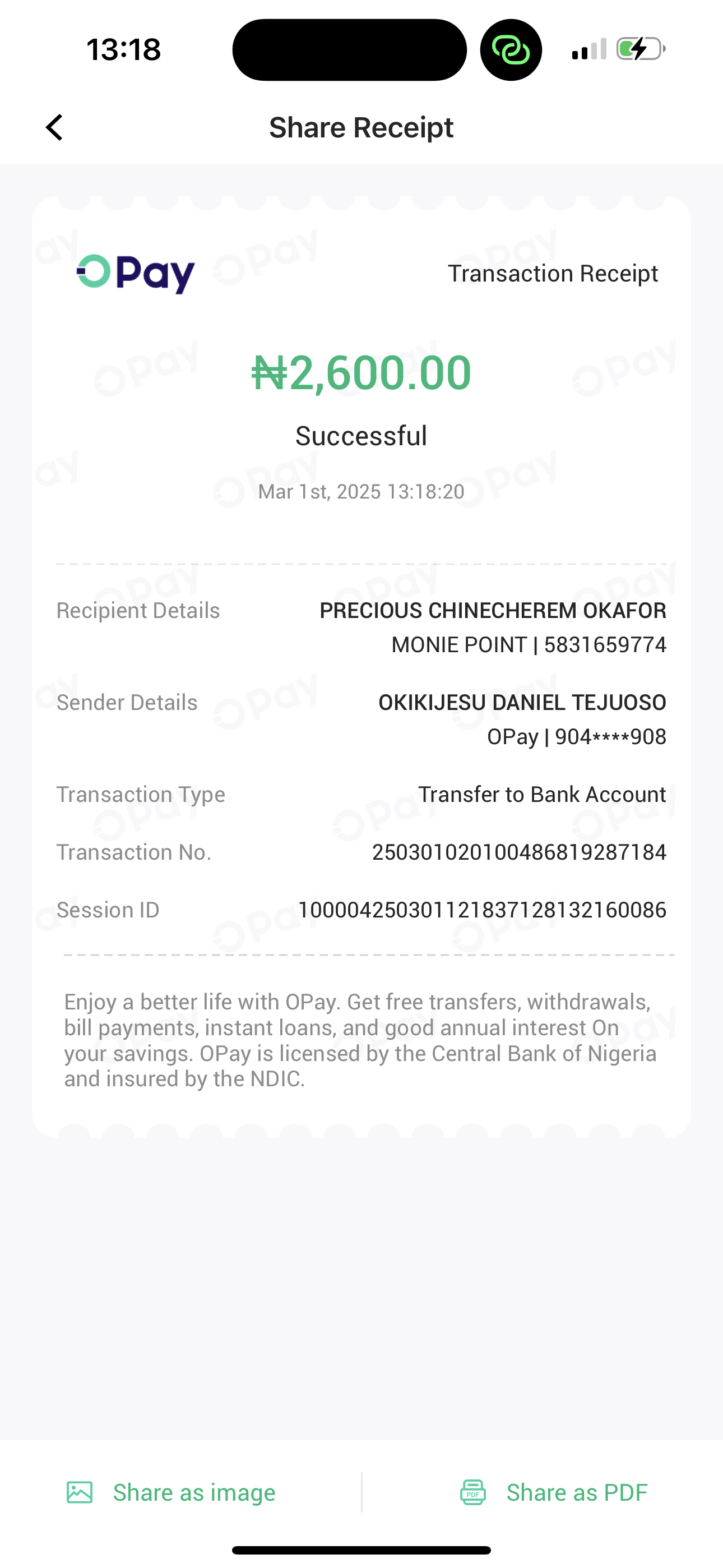723x1568 pixels.
Task: Share the receipt as PDF
Action: (553, 1492)
